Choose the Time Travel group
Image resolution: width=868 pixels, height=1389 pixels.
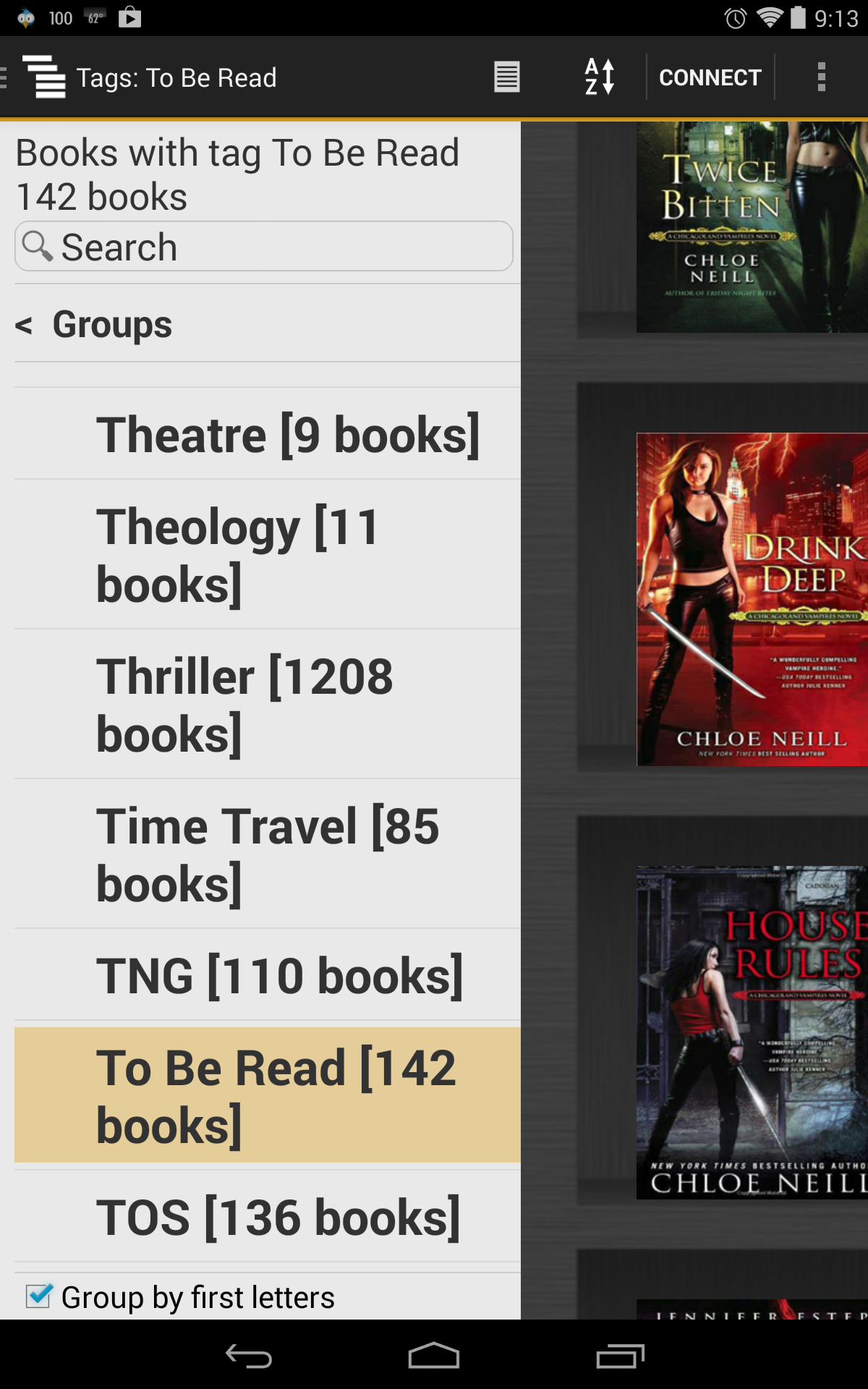(x=268, y=854)
